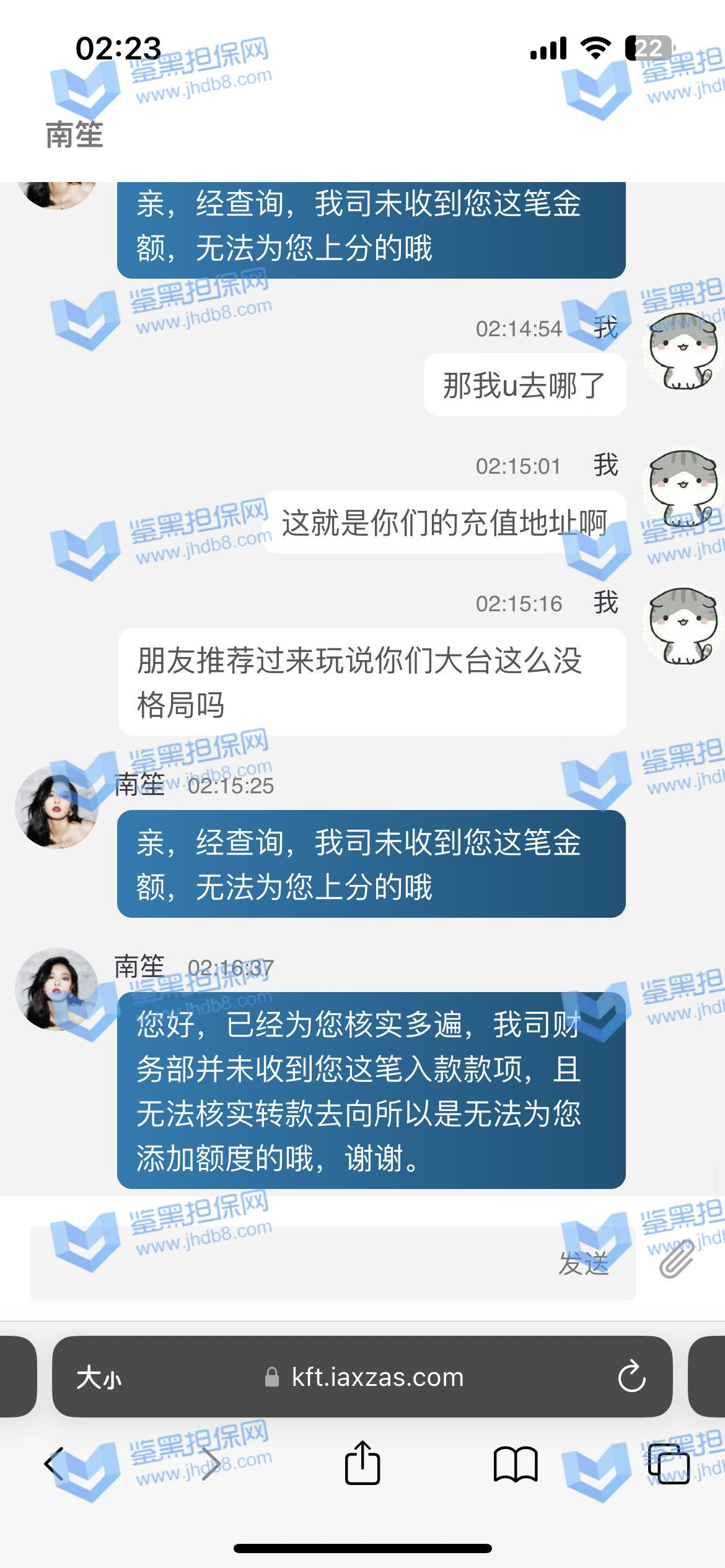
Task: Focus the chat message input box
Action: click(291, 1263)
